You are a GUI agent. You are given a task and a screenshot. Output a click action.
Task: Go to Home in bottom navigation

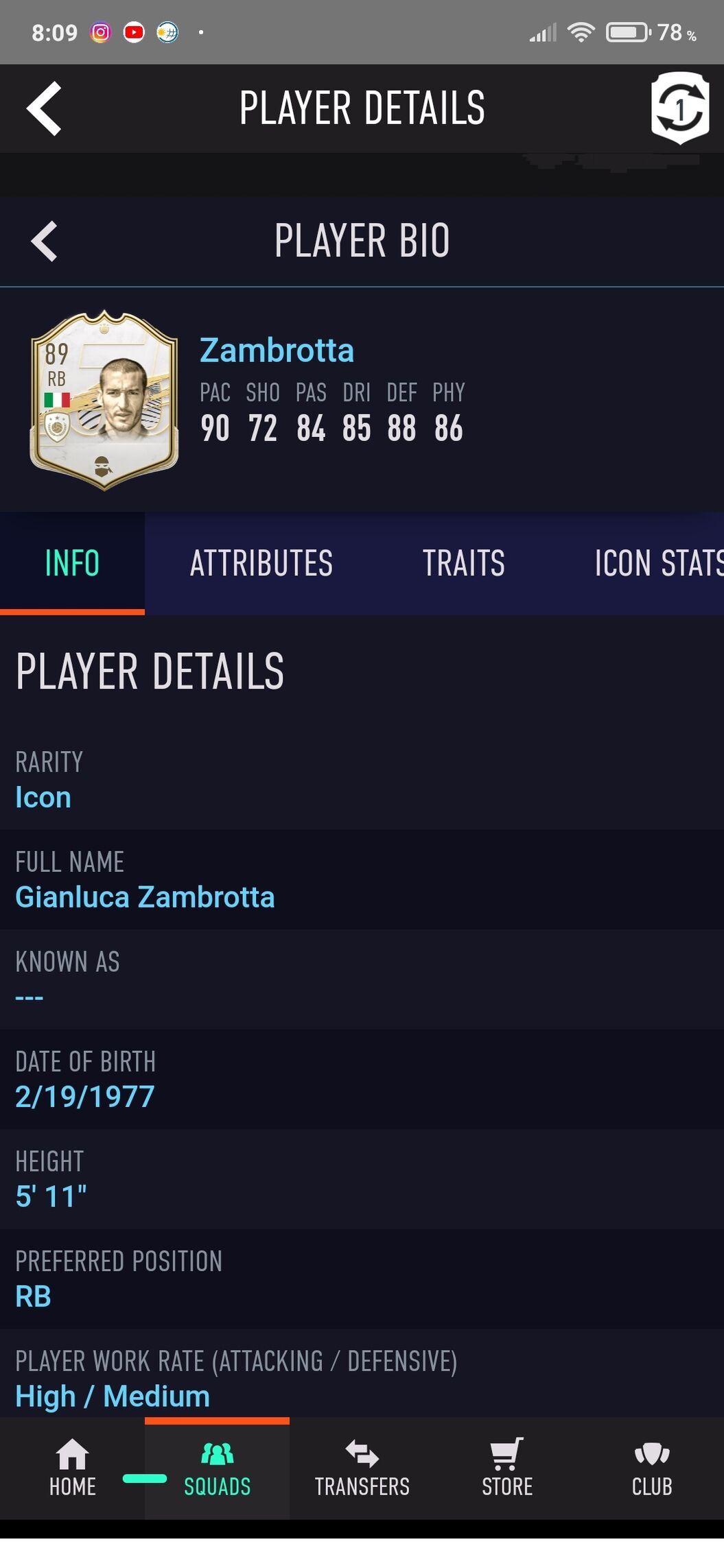(72, 1469)
